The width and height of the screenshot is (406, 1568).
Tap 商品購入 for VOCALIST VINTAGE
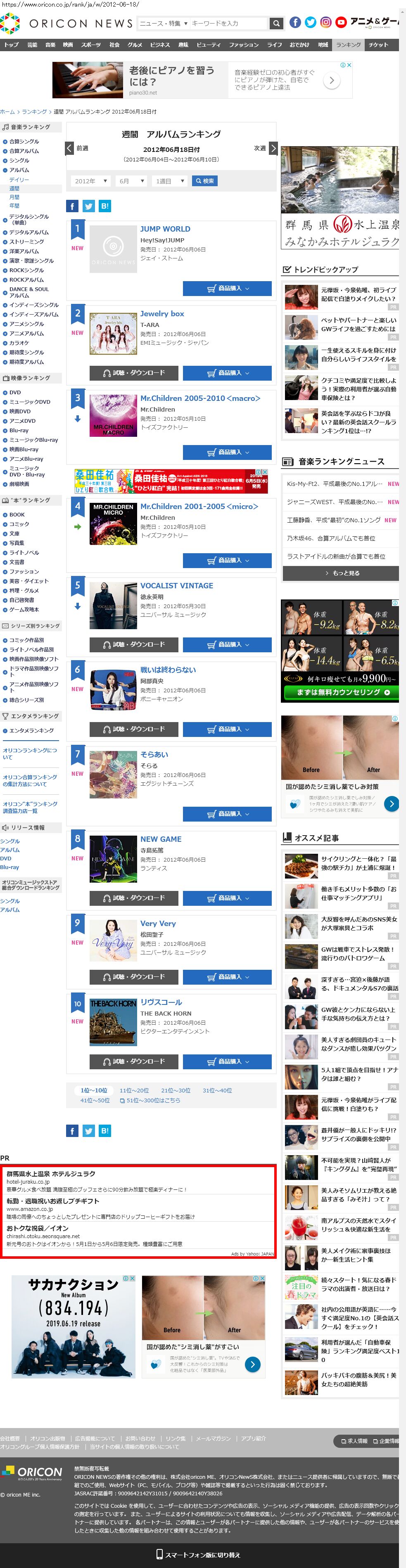coord(227,644)
